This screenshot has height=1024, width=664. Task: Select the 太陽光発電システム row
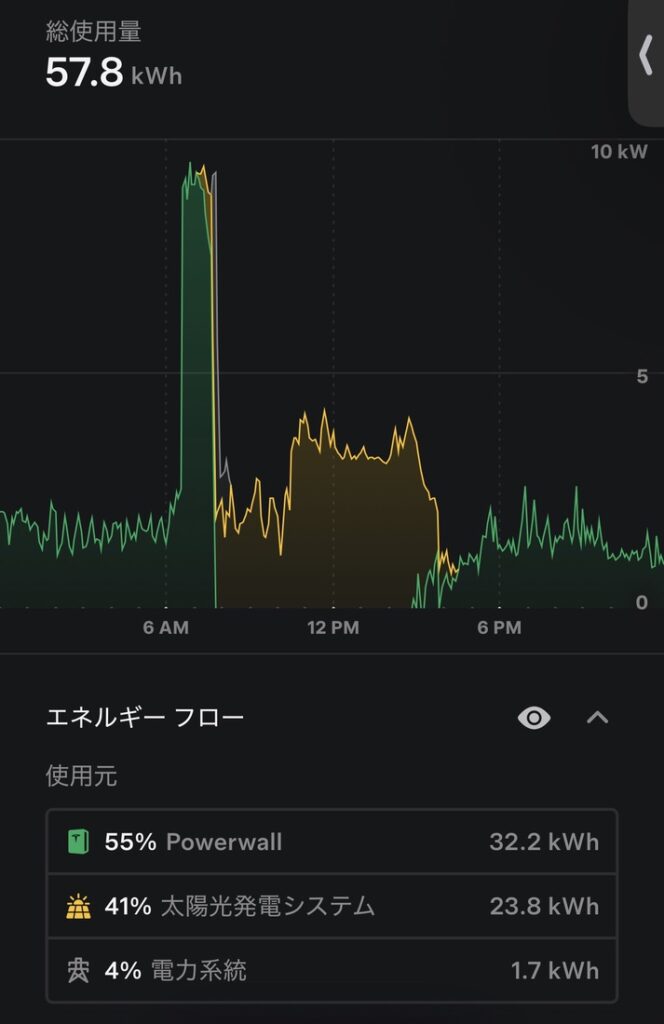click(x=331, y=906)
